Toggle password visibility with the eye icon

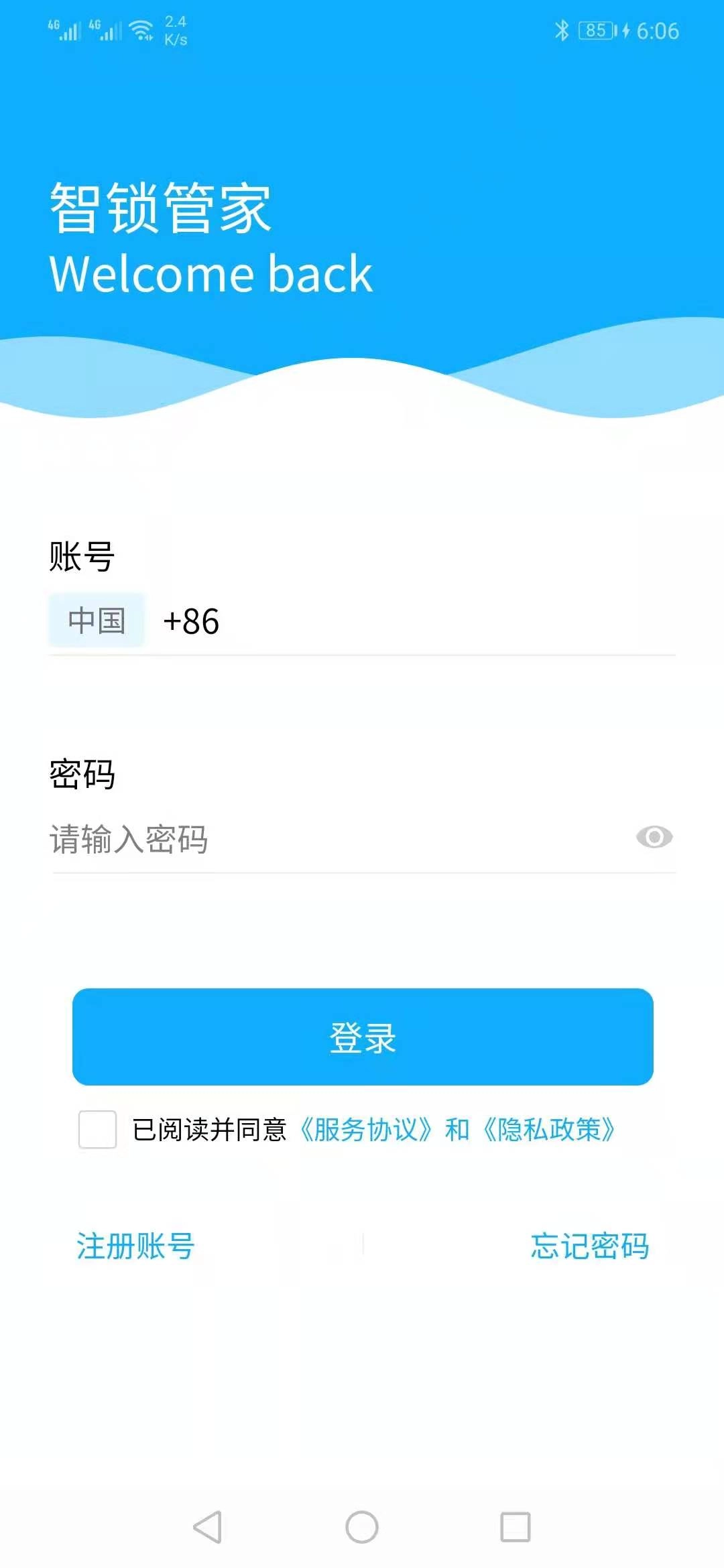[654, 836]
